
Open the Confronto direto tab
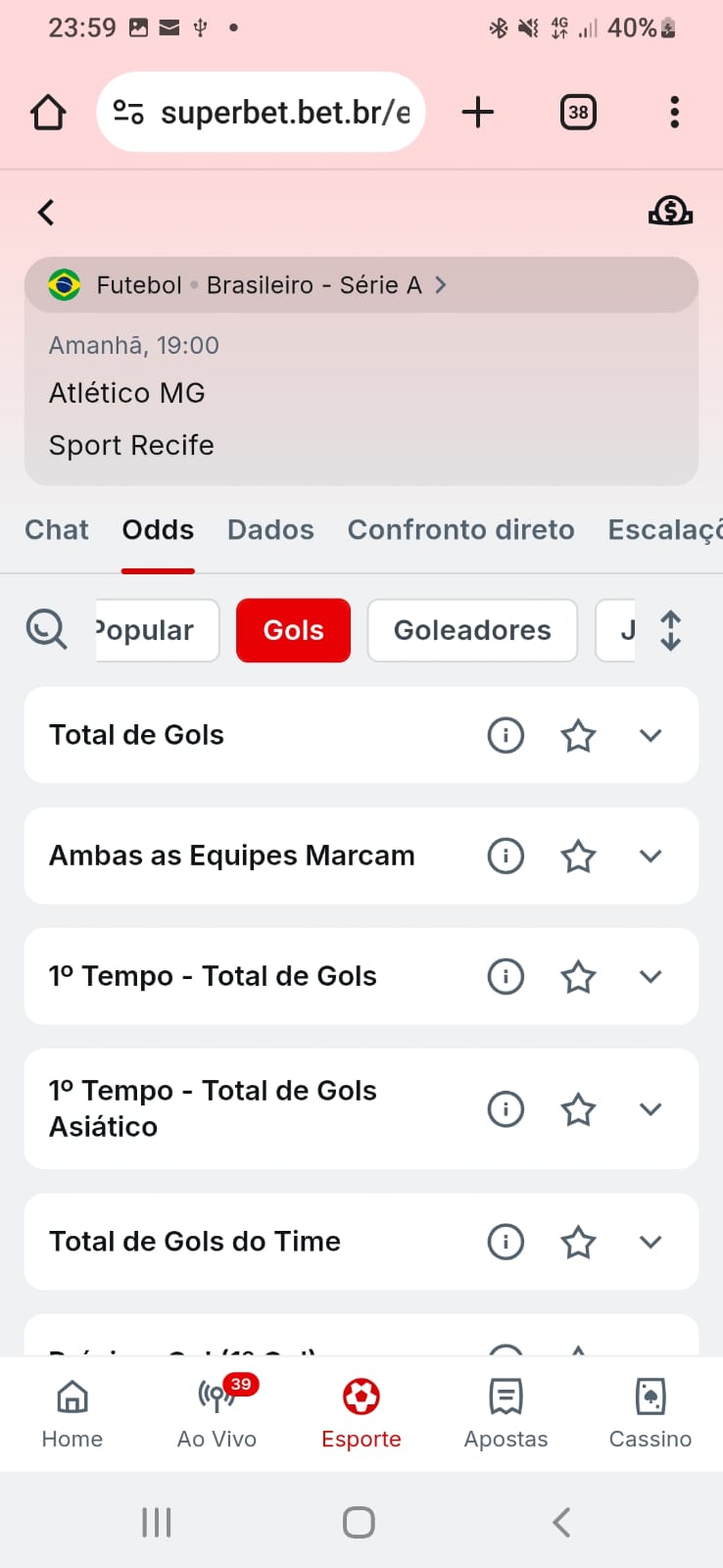point(460,529)
